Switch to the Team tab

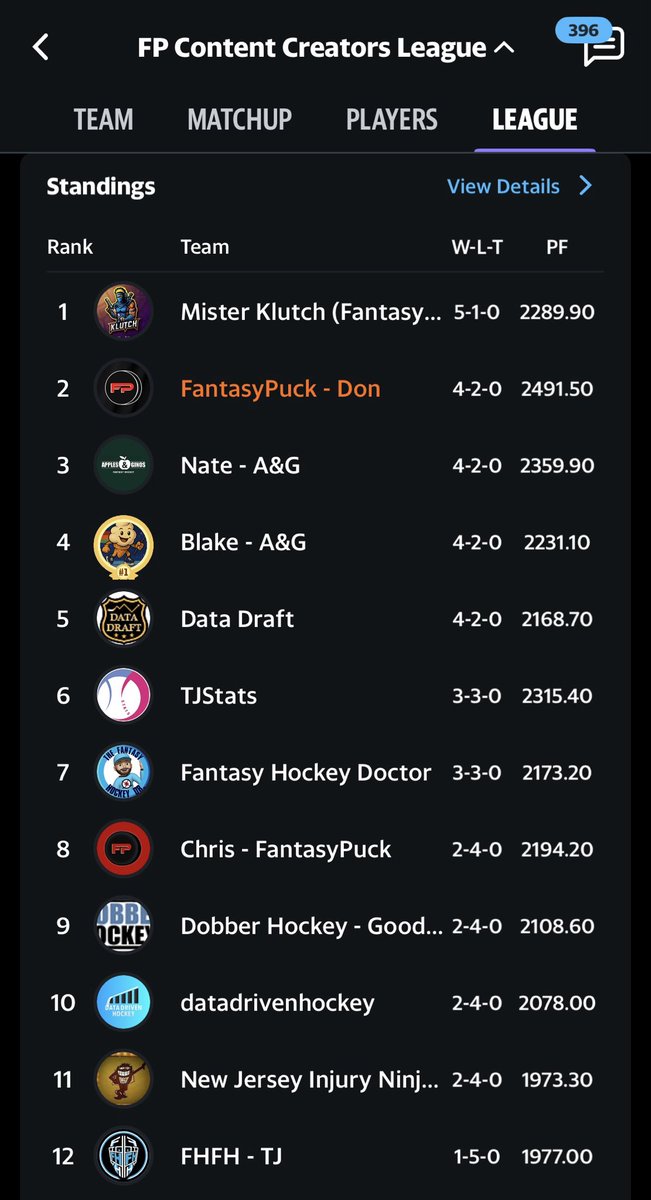103,120
